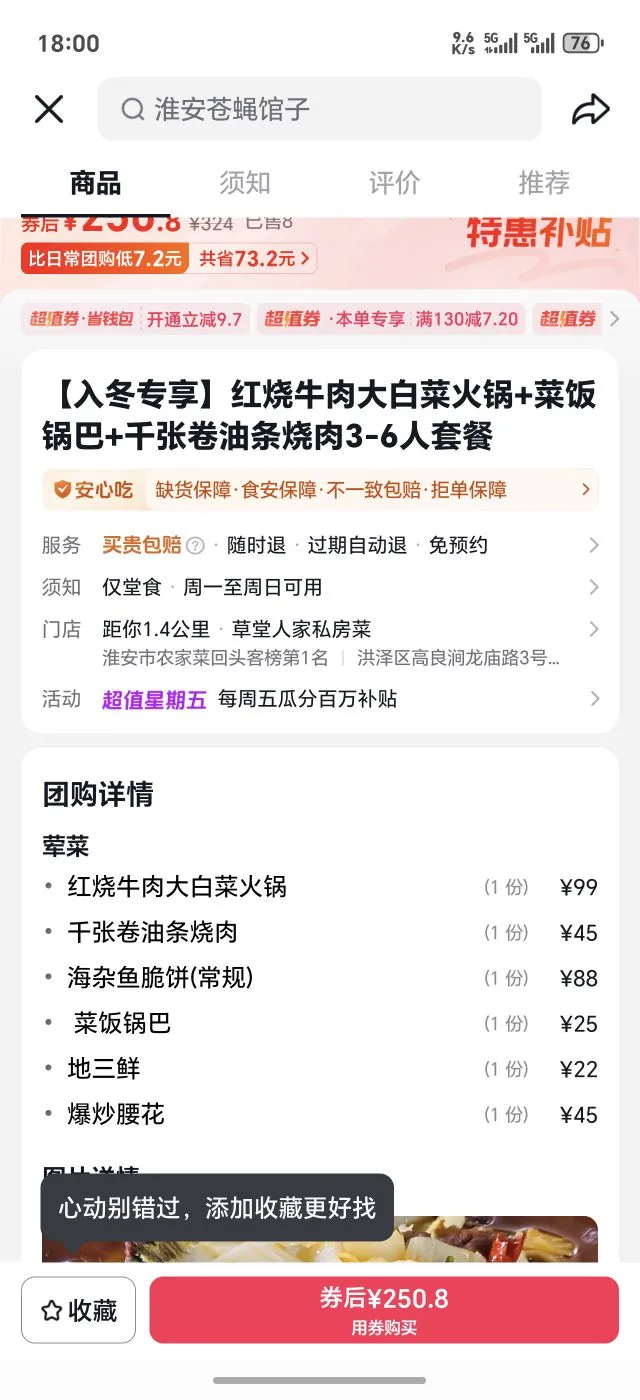The width and height of the screenshot is (640, 1400).
Task: Open the 共省73.2元 savings details
Action: pos(256,259)
